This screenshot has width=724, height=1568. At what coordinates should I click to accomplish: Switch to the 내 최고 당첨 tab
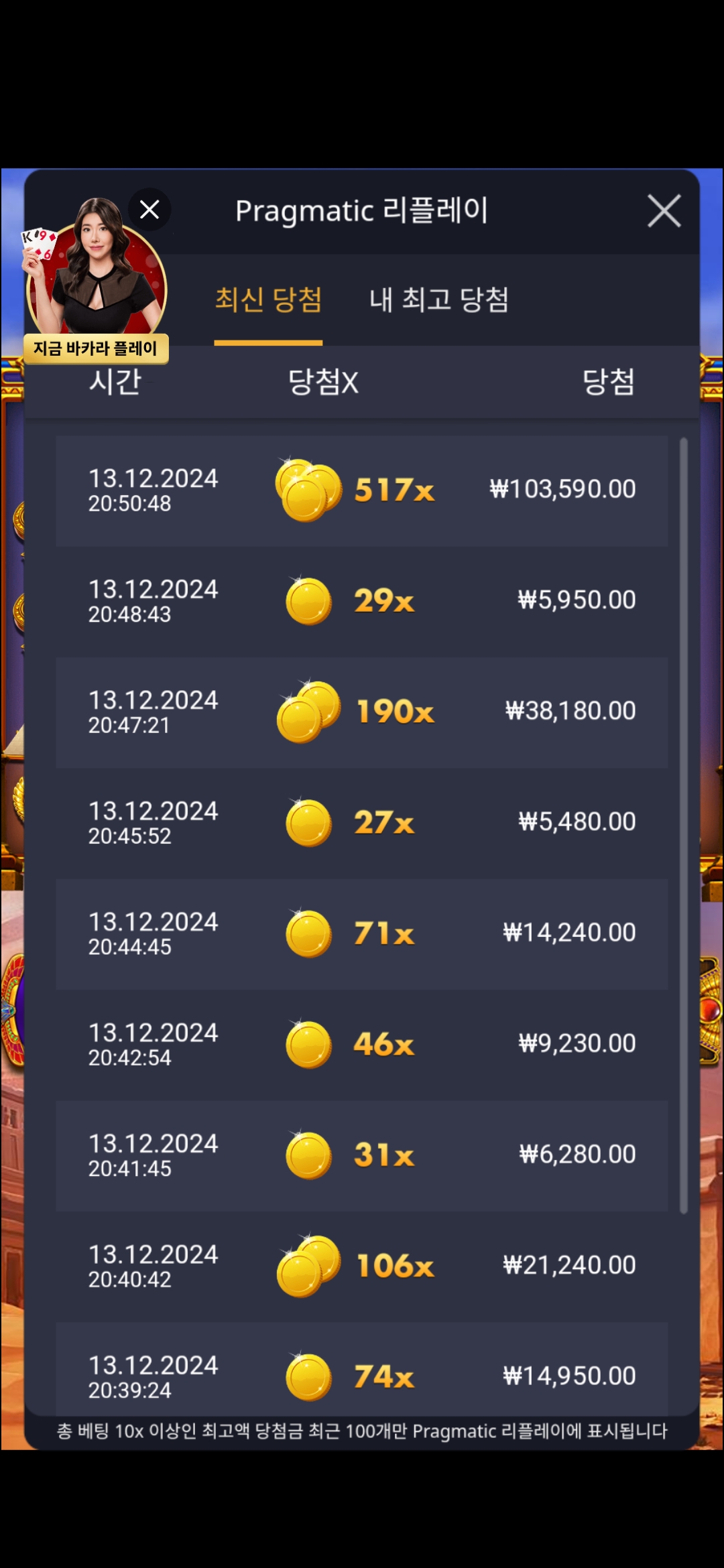click(439, 300)
